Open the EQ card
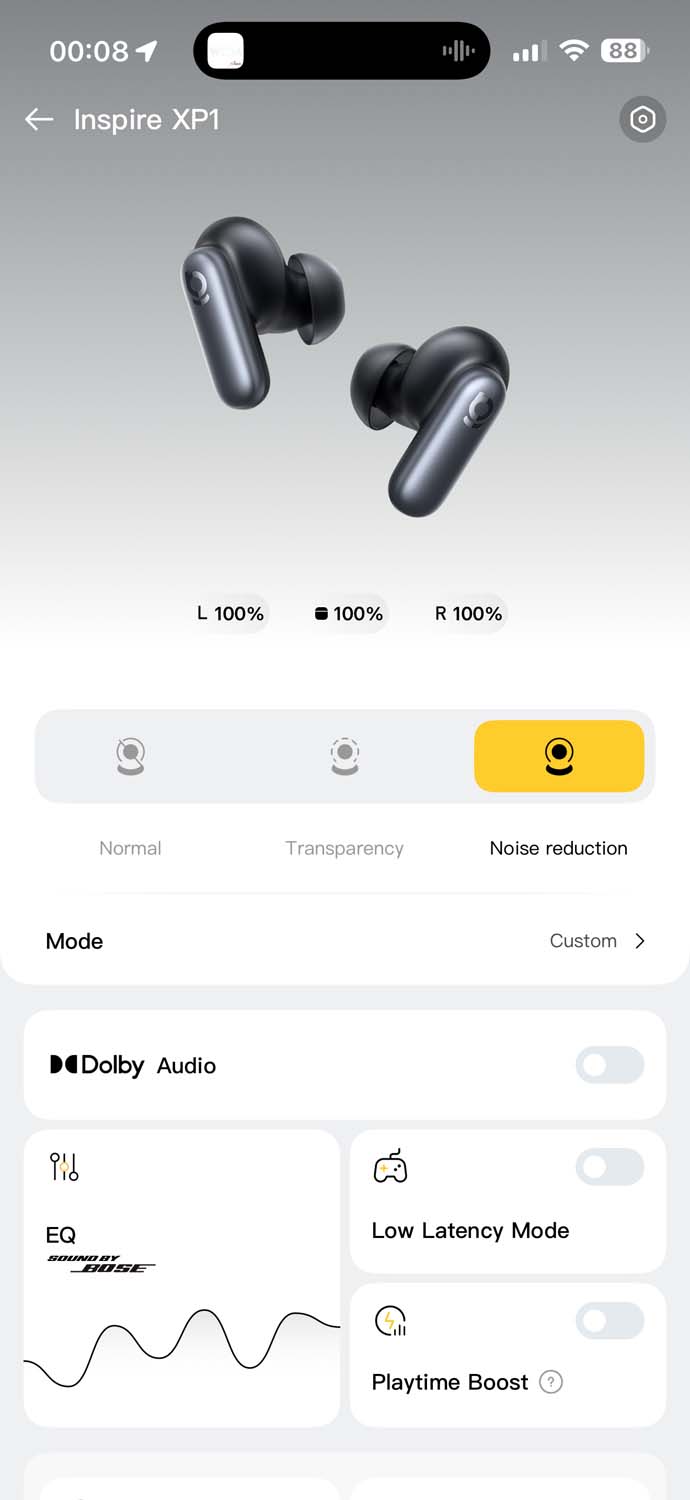This screenshot has width=690, height=1500. pos(182,1278)
